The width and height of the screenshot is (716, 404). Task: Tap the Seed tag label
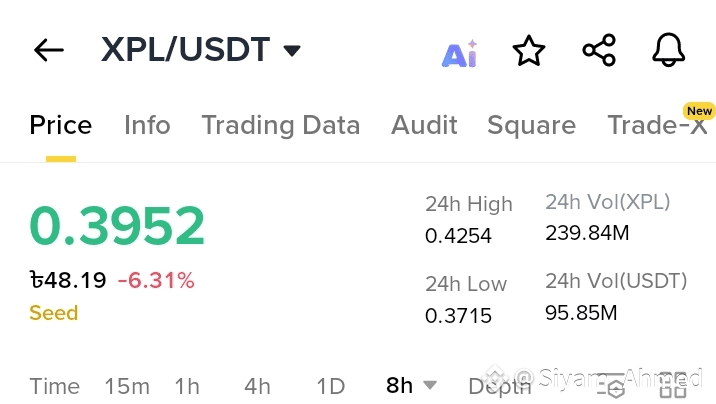point(54,313)
